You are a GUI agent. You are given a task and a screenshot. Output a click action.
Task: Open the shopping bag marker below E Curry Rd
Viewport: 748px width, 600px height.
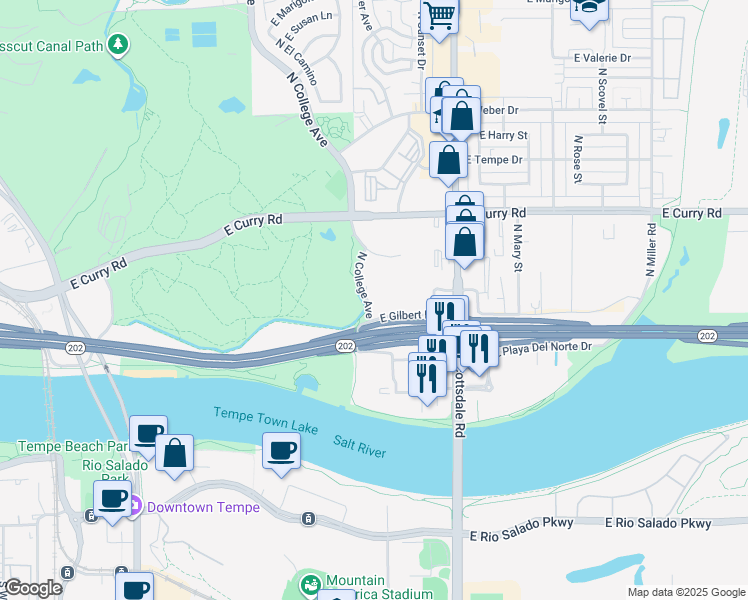point(465,242)
